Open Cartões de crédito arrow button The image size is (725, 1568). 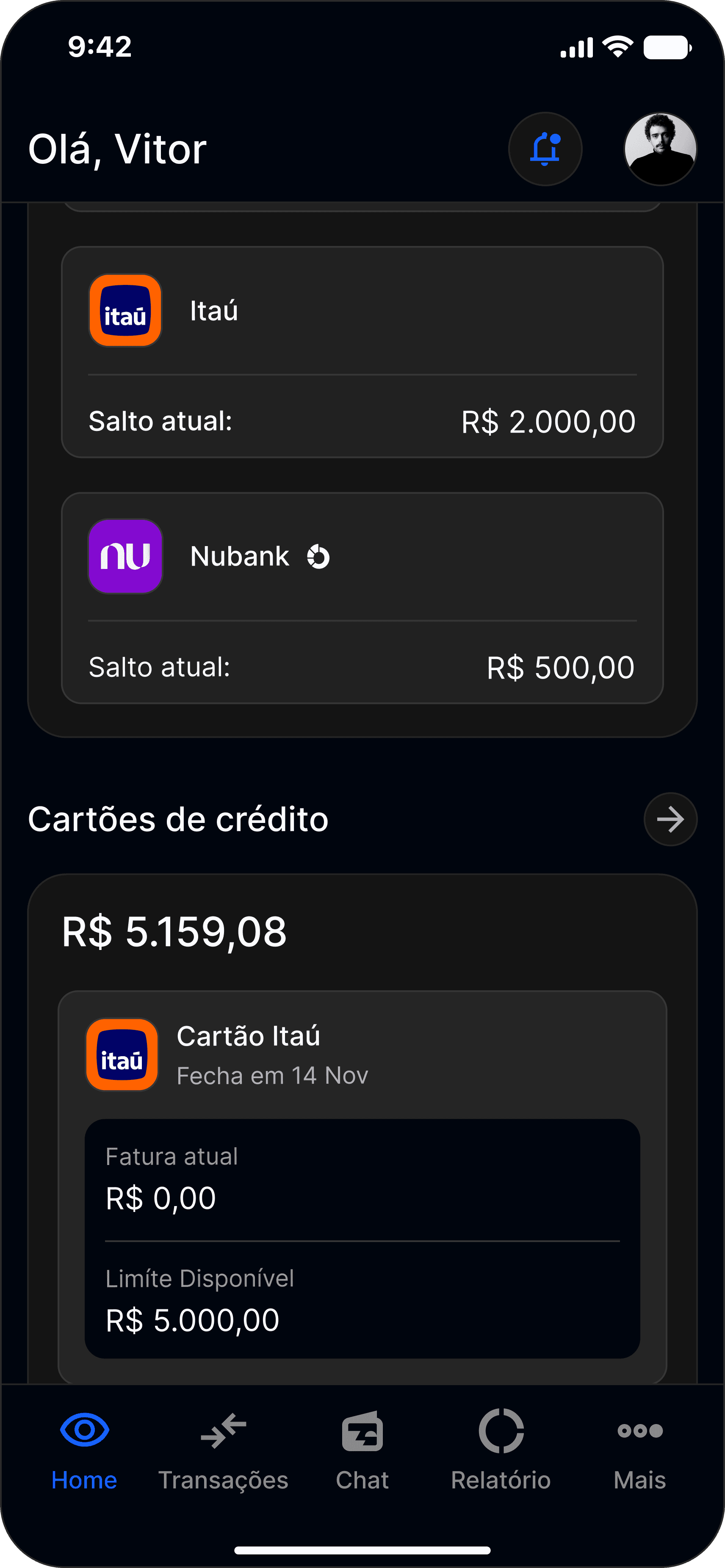click(670, 819)
